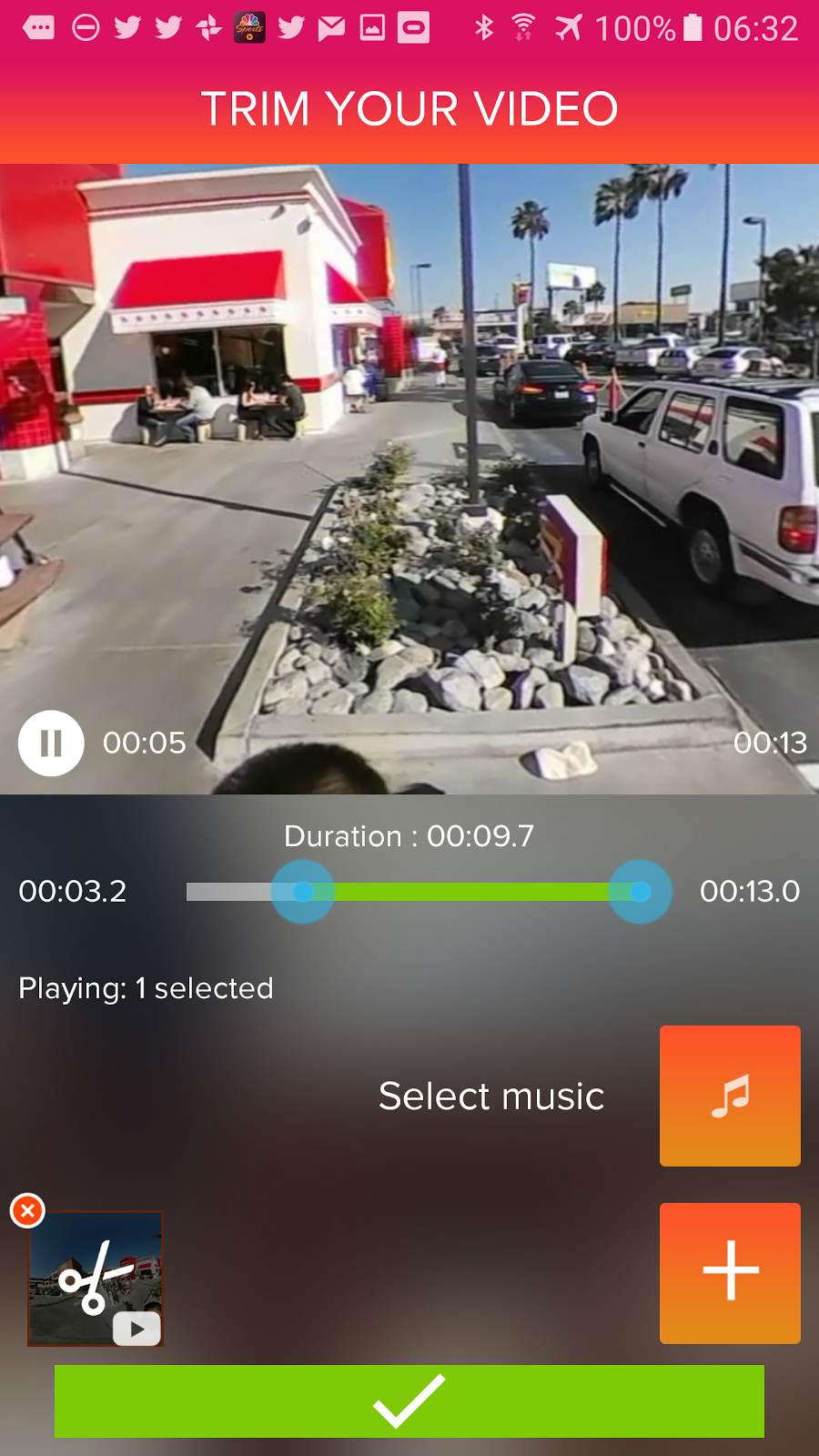Select the clip thumbnail with scissors
The height and width of the screenshot is (1456, 819).
[96, 1279]
